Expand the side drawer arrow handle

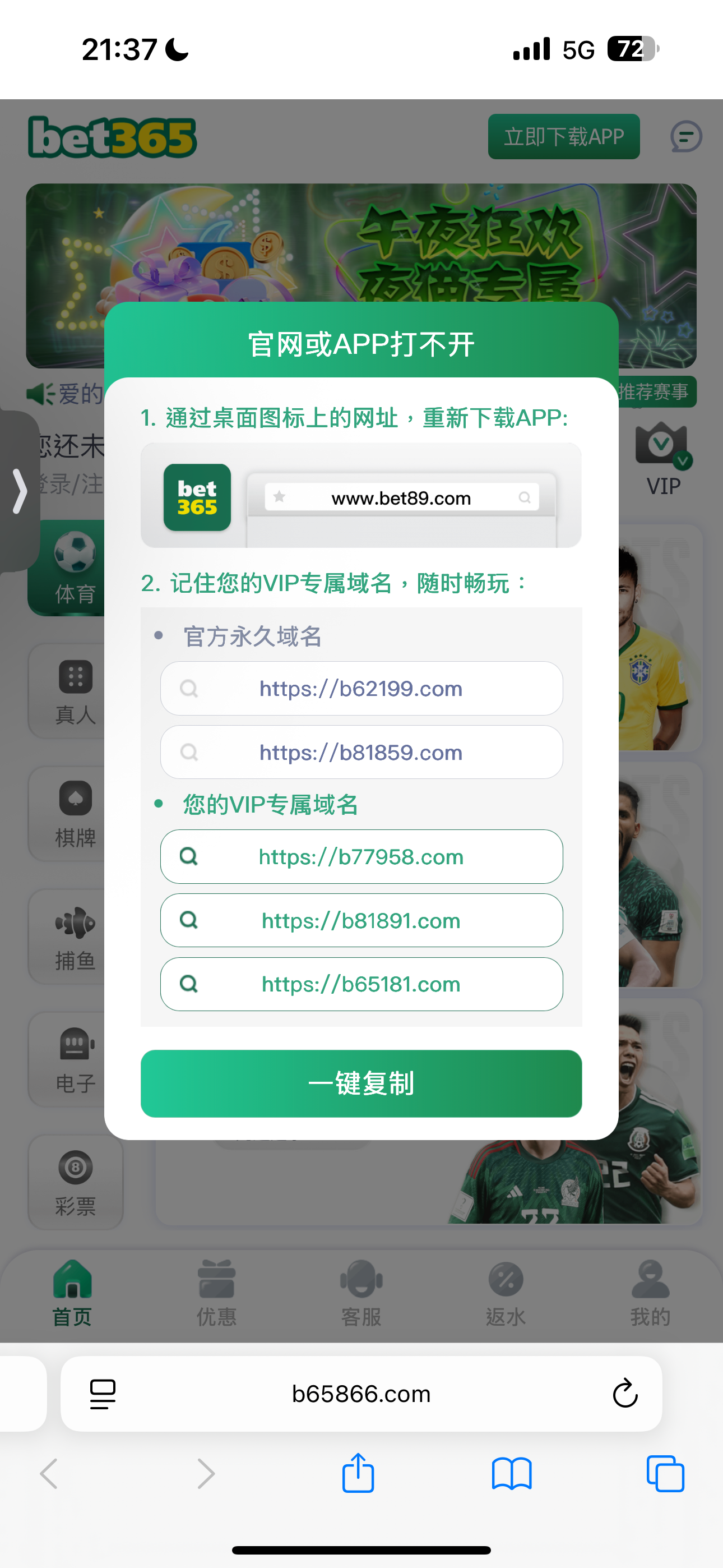20,491
